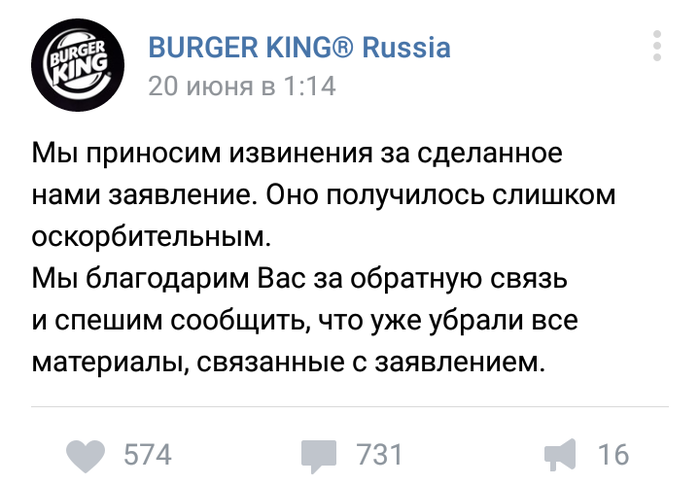Screen dimensions: 700x485
Task: Open comments on this post
Action: 320,456
